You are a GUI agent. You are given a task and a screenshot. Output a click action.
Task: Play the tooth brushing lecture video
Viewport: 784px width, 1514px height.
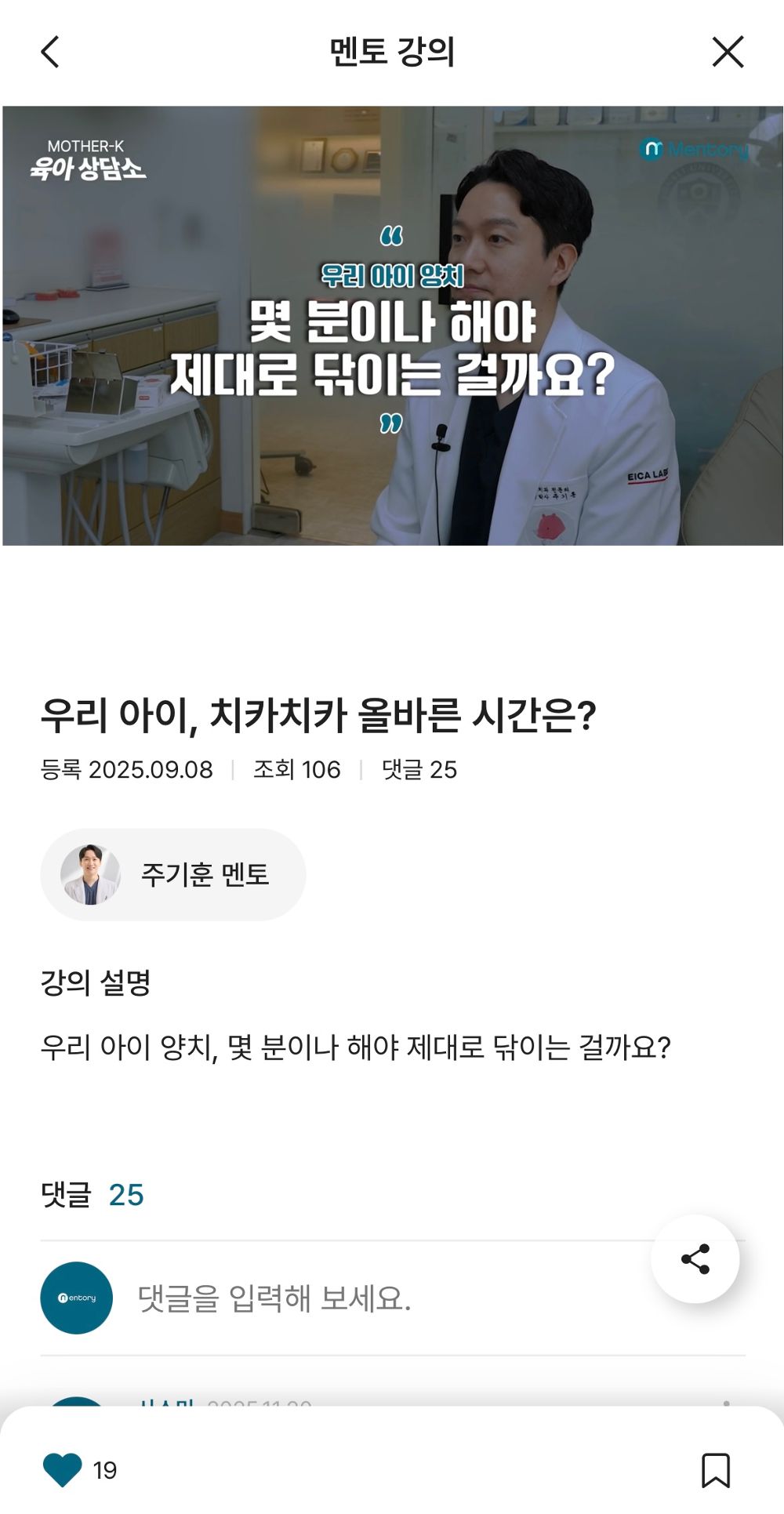tap(392, 327)
